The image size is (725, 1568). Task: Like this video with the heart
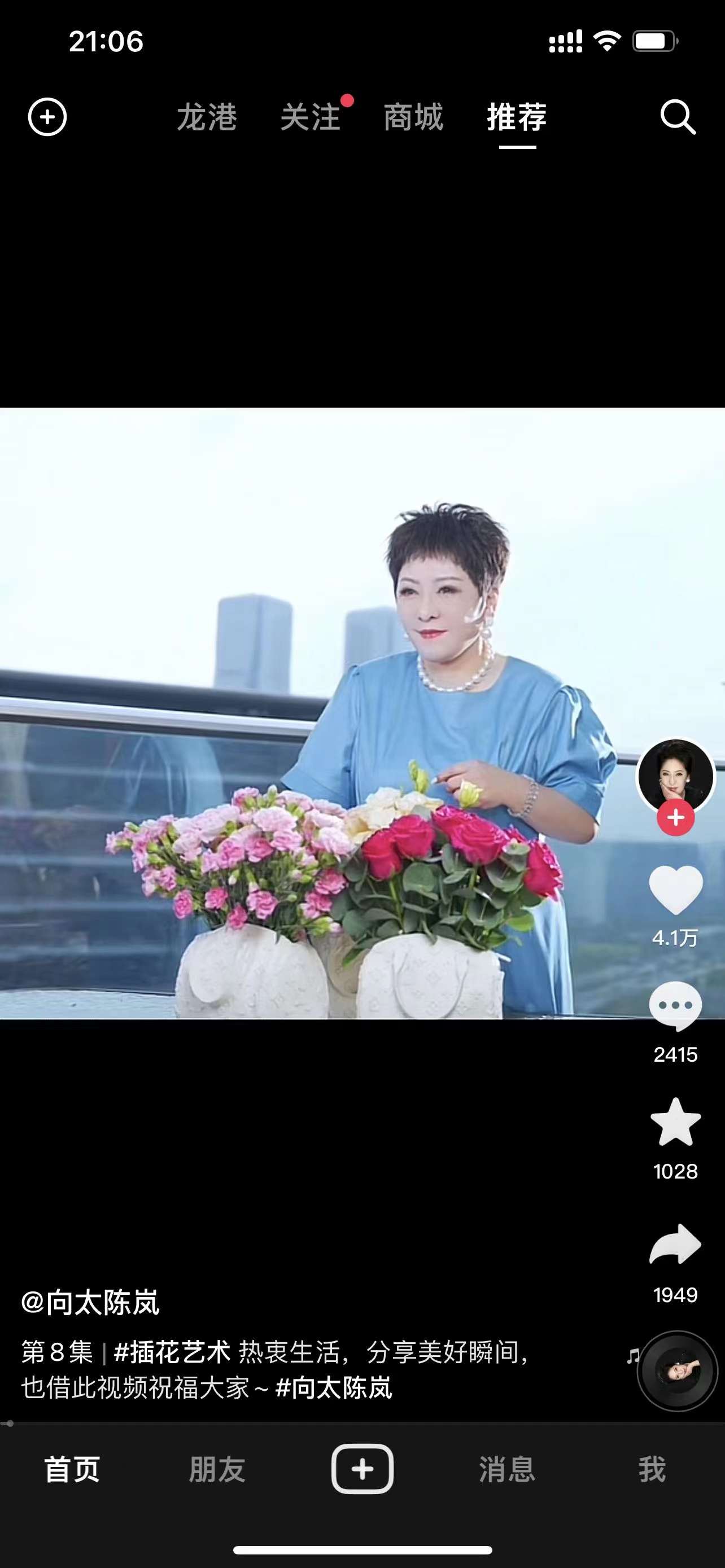(x=675, y=890)
